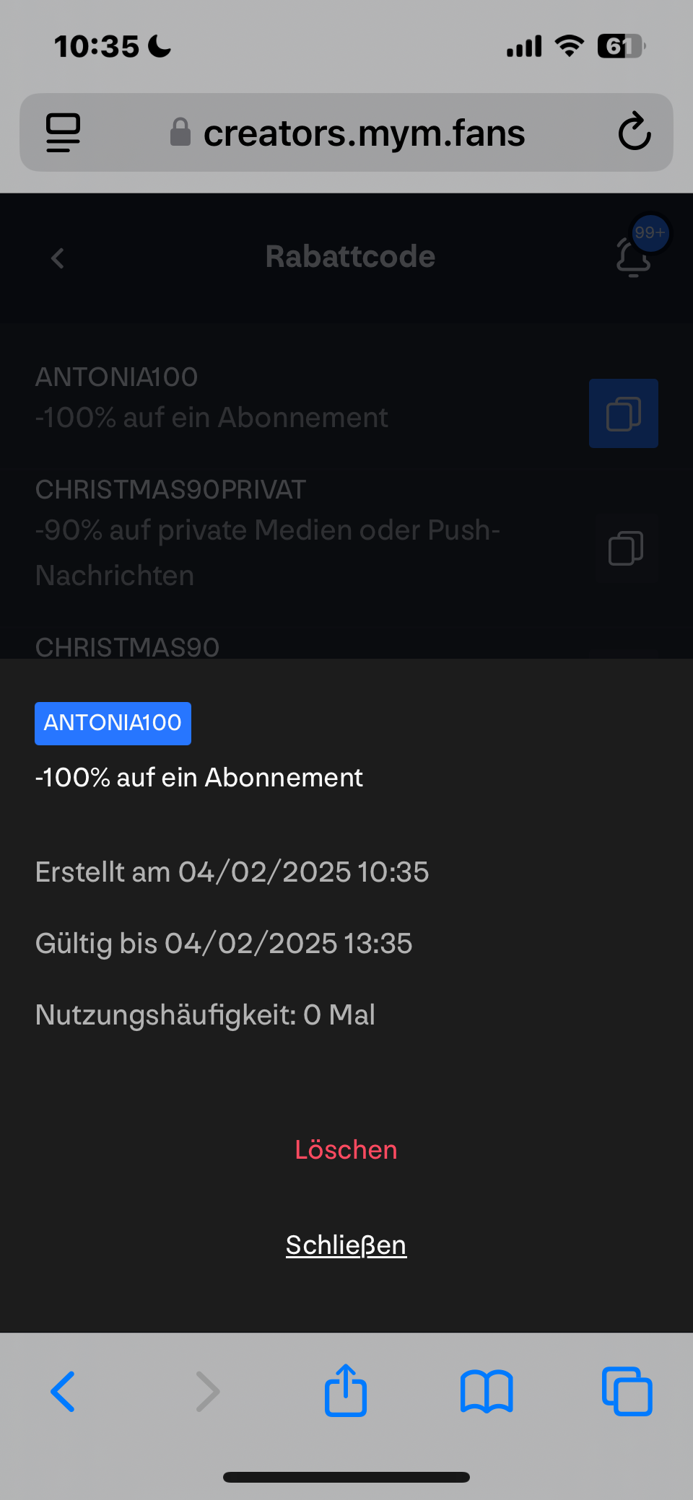Close the sheet with Schließen

pos(346,1245)
